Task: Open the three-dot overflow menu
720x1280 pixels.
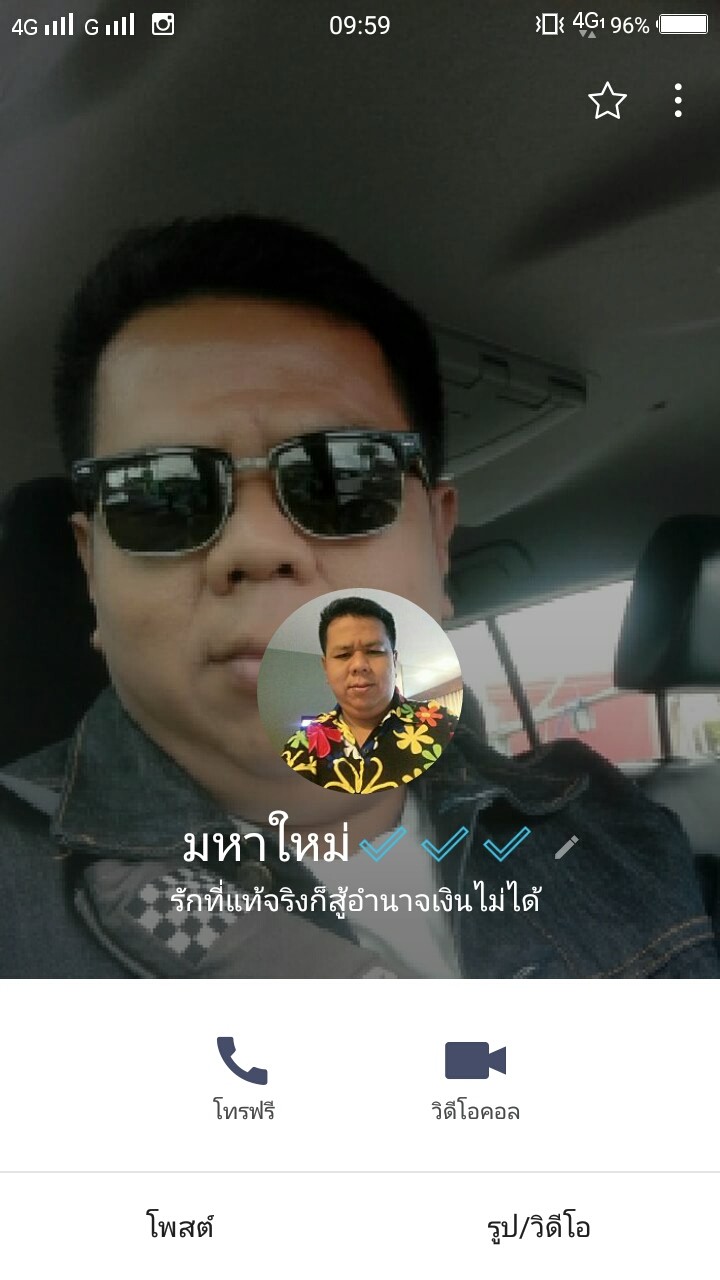Action: tap(678, 101)
